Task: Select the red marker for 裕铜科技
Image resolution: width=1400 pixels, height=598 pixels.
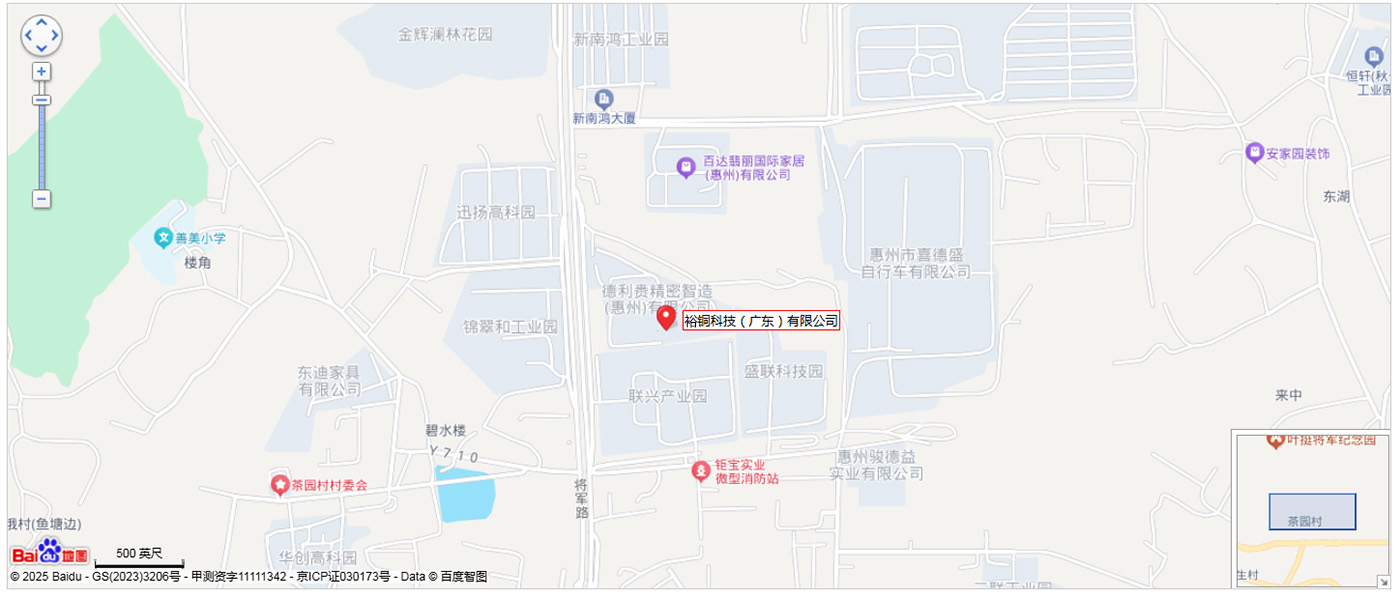Action: coord(666,318)
